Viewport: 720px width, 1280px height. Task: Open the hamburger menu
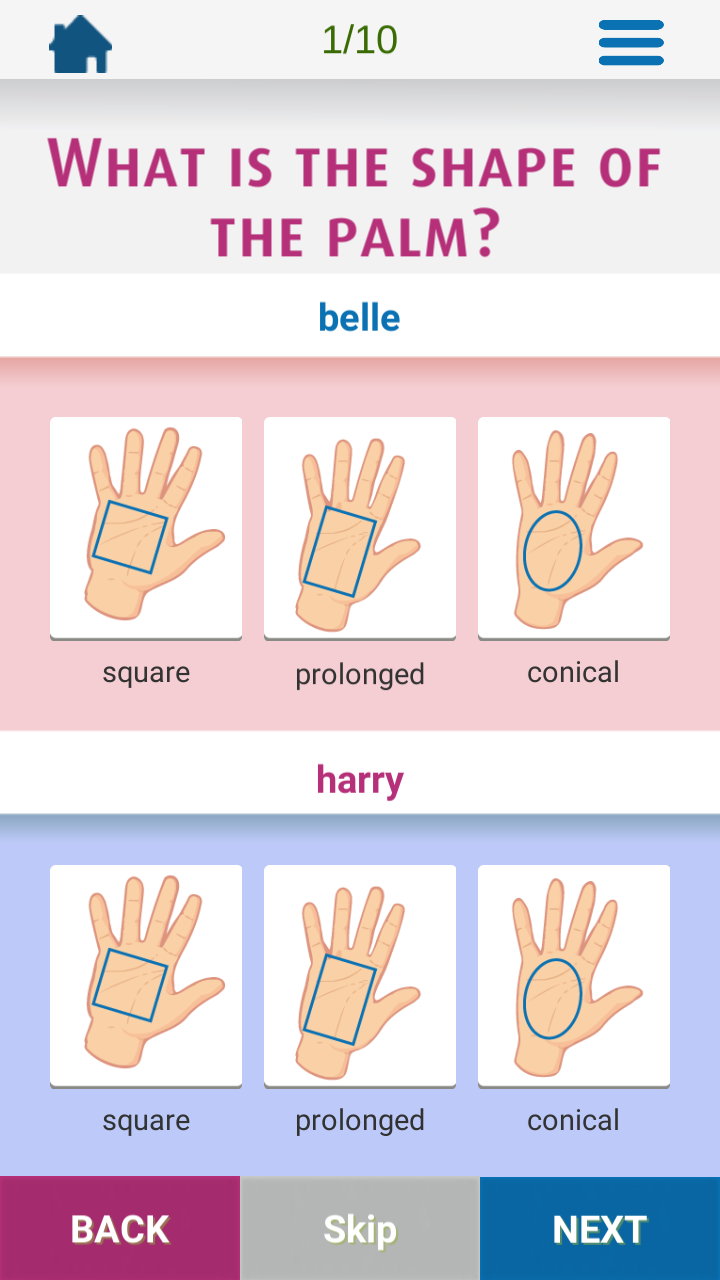[x=631, y=43]
